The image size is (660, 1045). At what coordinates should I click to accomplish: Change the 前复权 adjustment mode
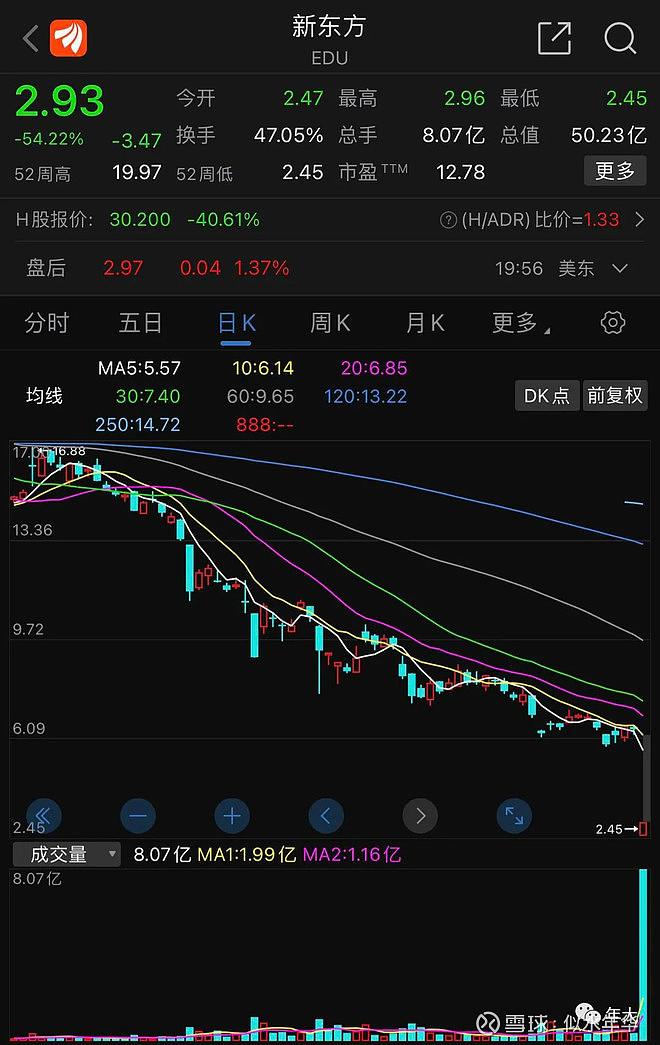614,395
